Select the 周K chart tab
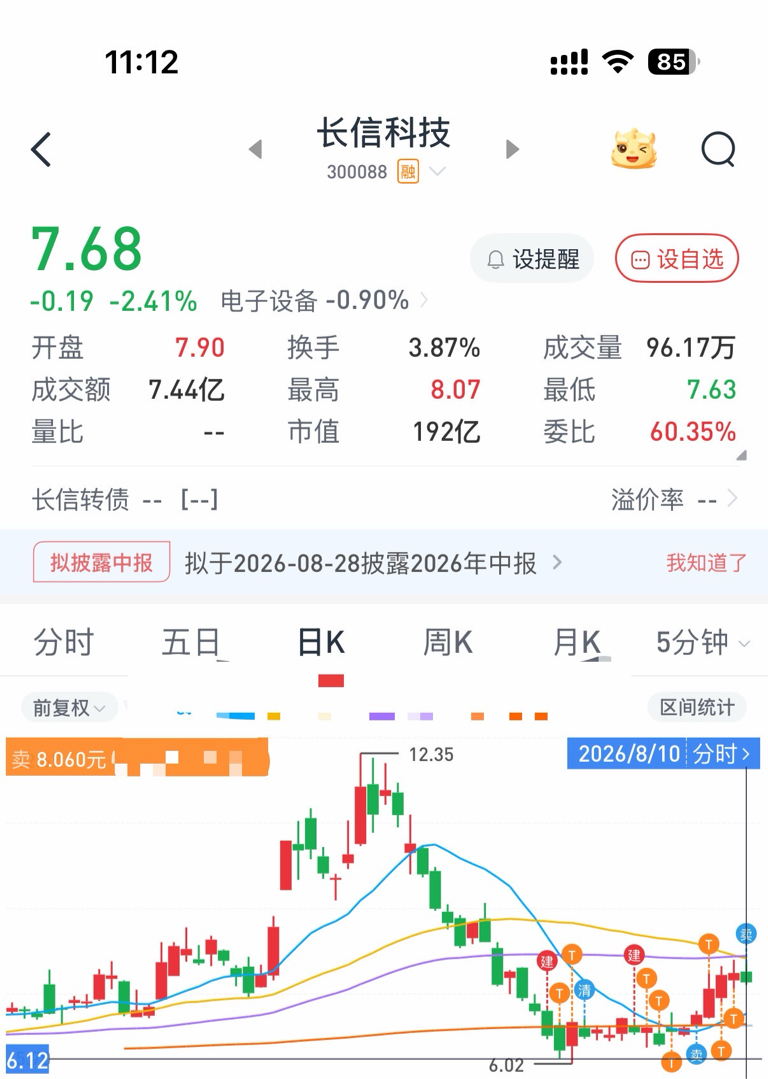Screen dimensions: 768x1079 click(448, 643)
